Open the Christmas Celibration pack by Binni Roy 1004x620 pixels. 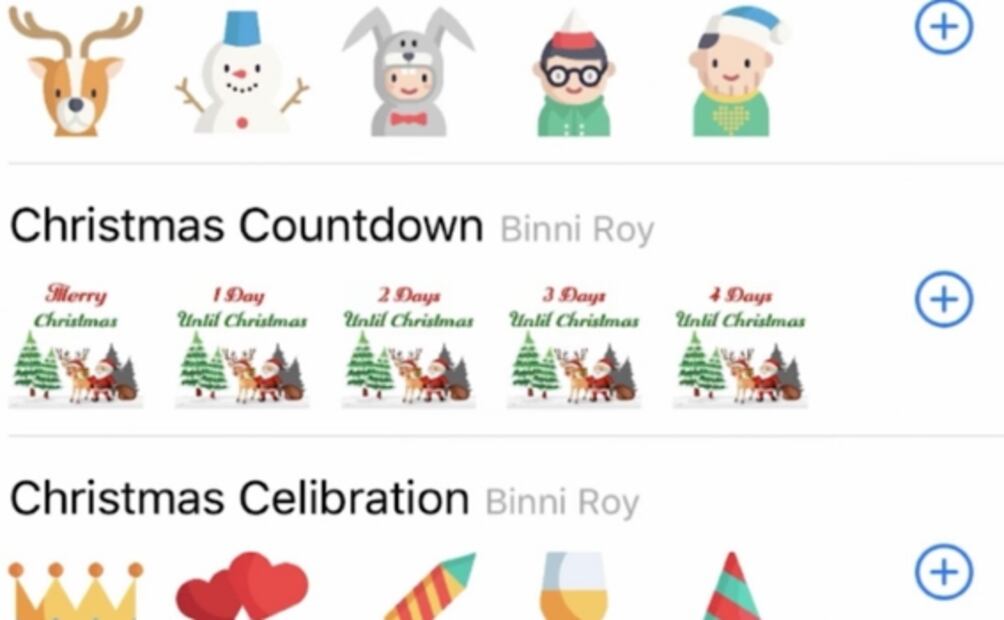tap(239, 498)
